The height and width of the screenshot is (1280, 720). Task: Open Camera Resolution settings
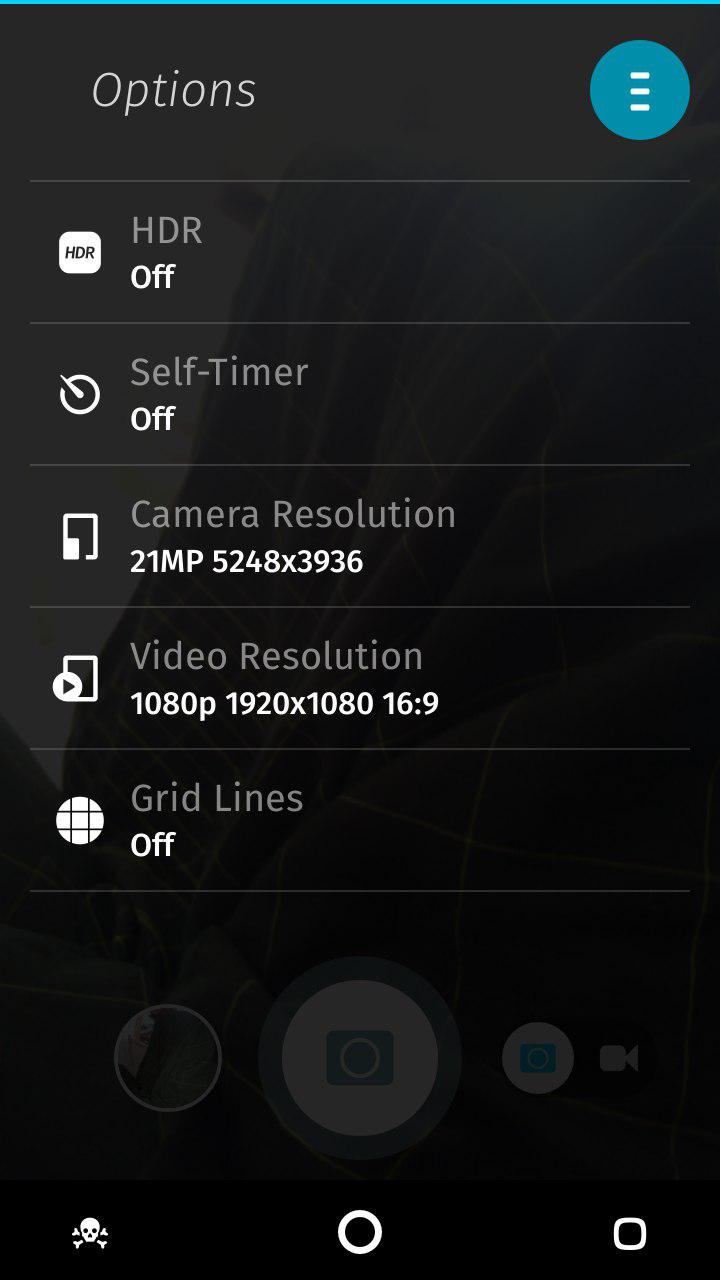360,536
